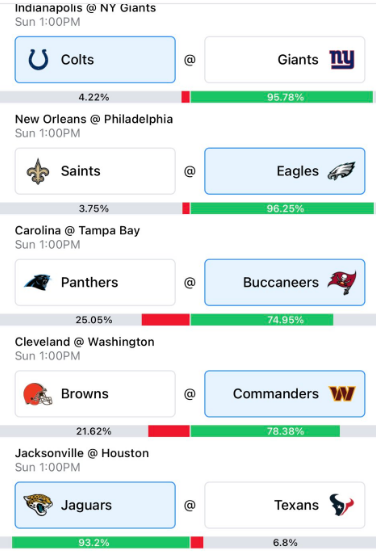
Task: Select the Giants as winner
Action: pos(285,60)
